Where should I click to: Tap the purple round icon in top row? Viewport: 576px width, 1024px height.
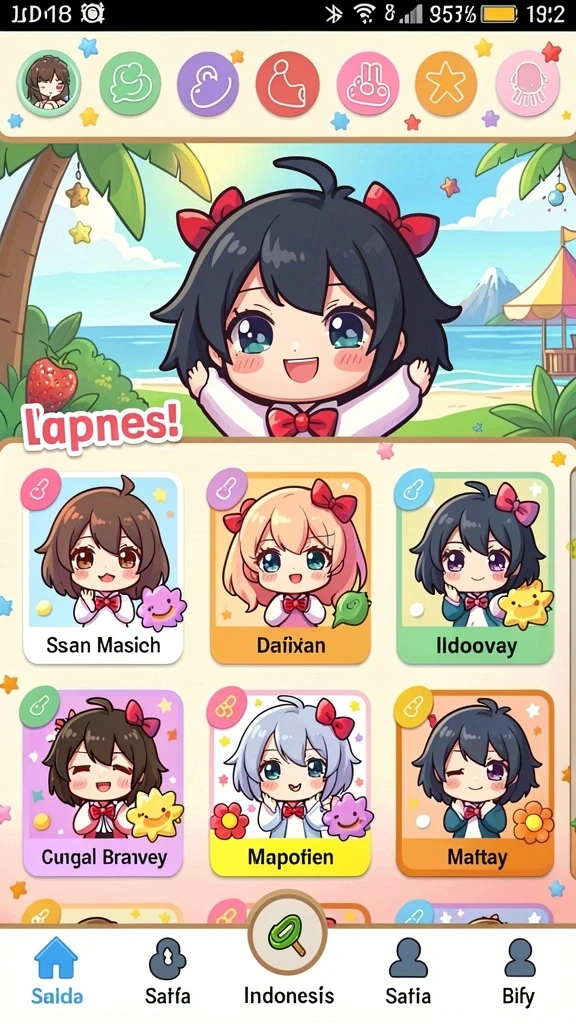click(x=208, y=83)
